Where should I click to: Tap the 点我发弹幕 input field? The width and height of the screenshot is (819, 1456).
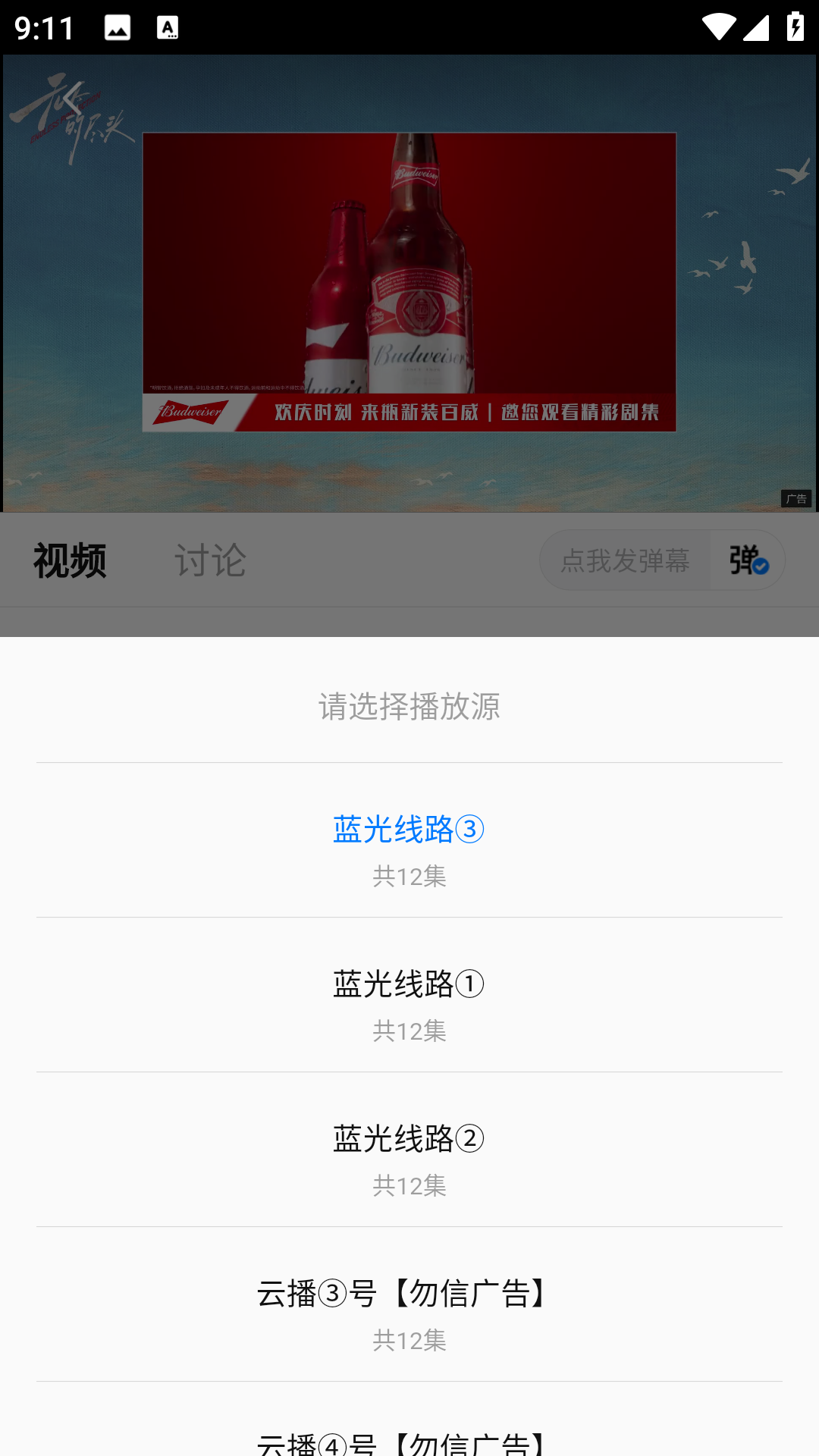pyautogui.click(x=624, y=561)
